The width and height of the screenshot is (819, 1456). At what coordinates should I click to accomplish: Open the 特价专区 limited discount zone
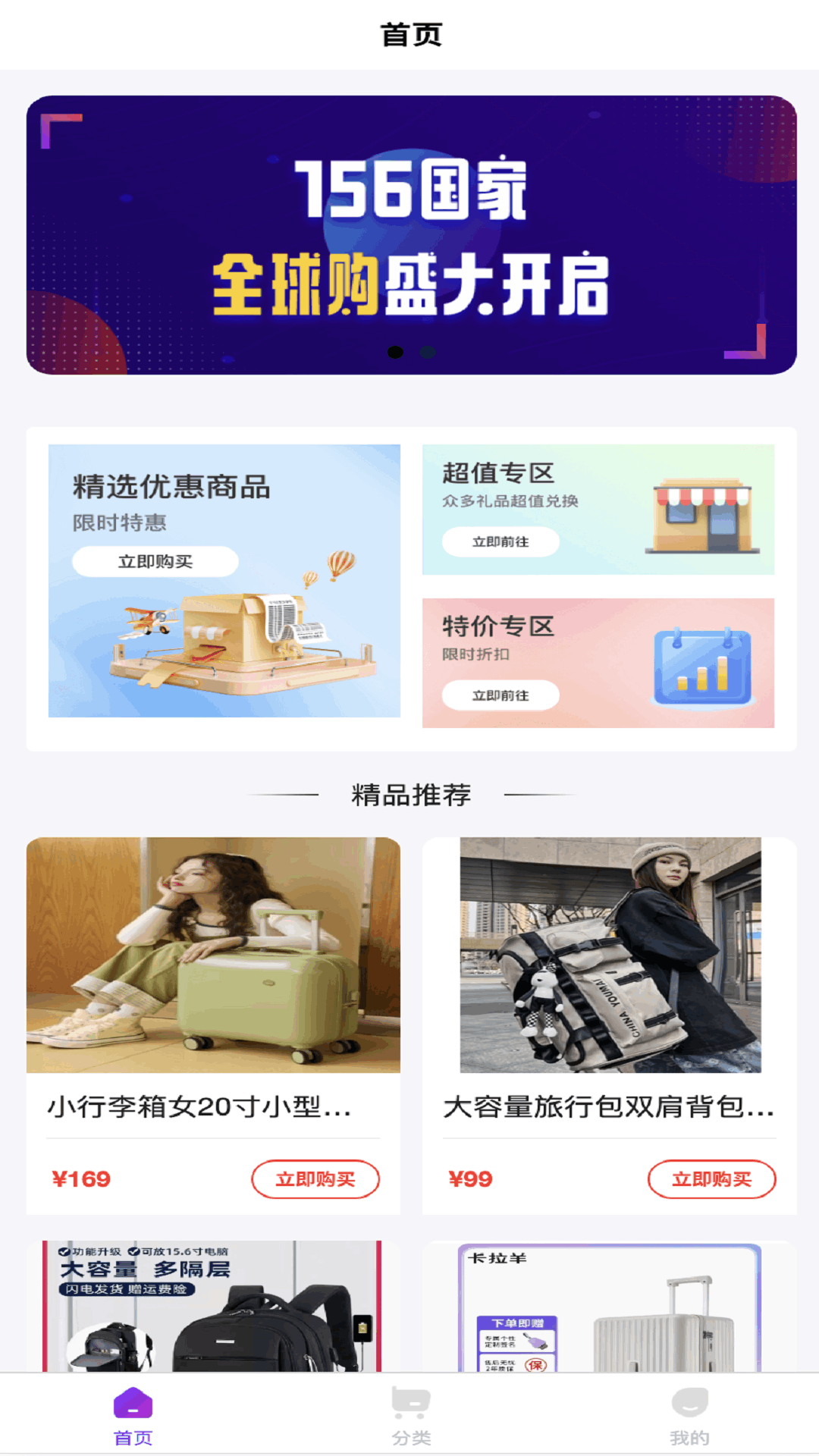point(598,661)
